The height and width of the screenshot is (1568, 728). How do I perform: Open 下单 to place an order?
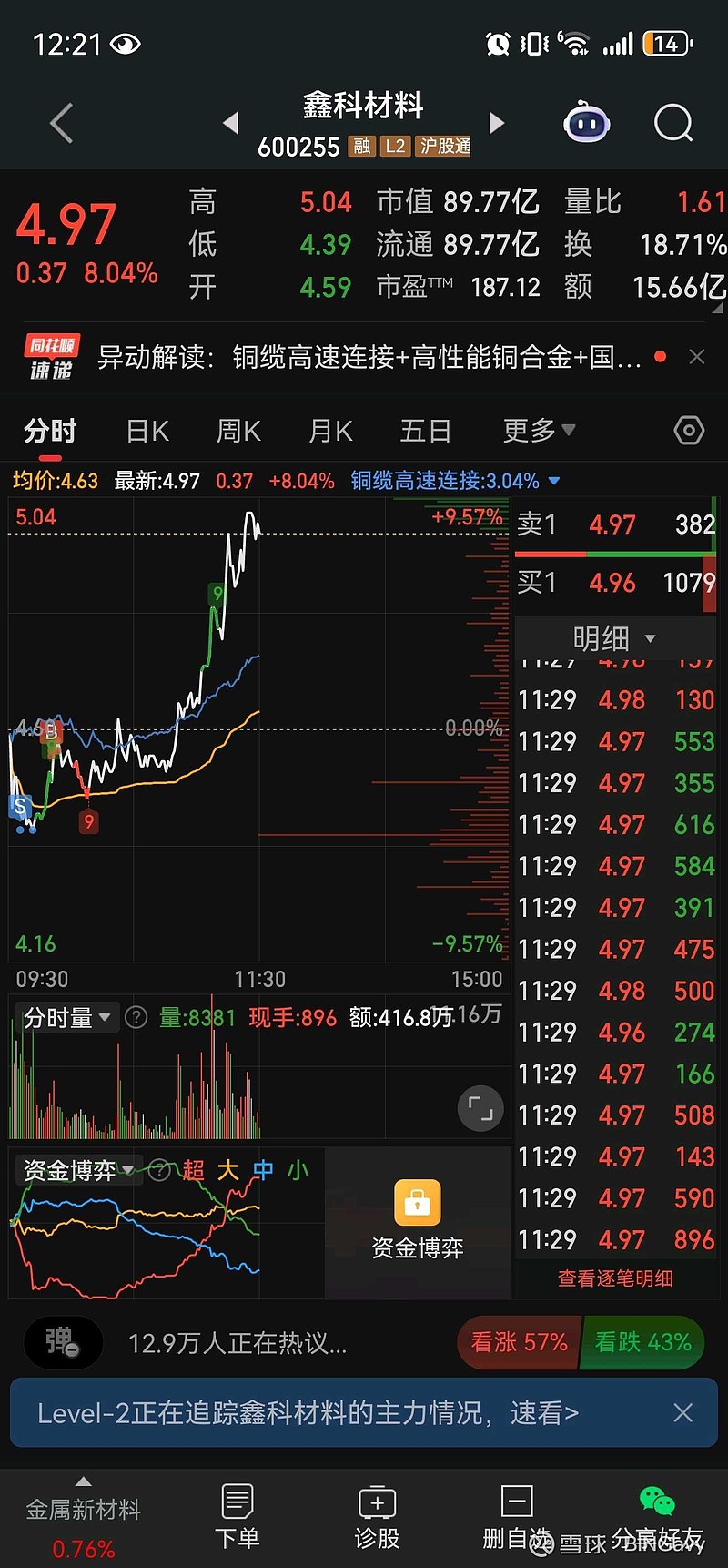click(x=237, y=1517)
